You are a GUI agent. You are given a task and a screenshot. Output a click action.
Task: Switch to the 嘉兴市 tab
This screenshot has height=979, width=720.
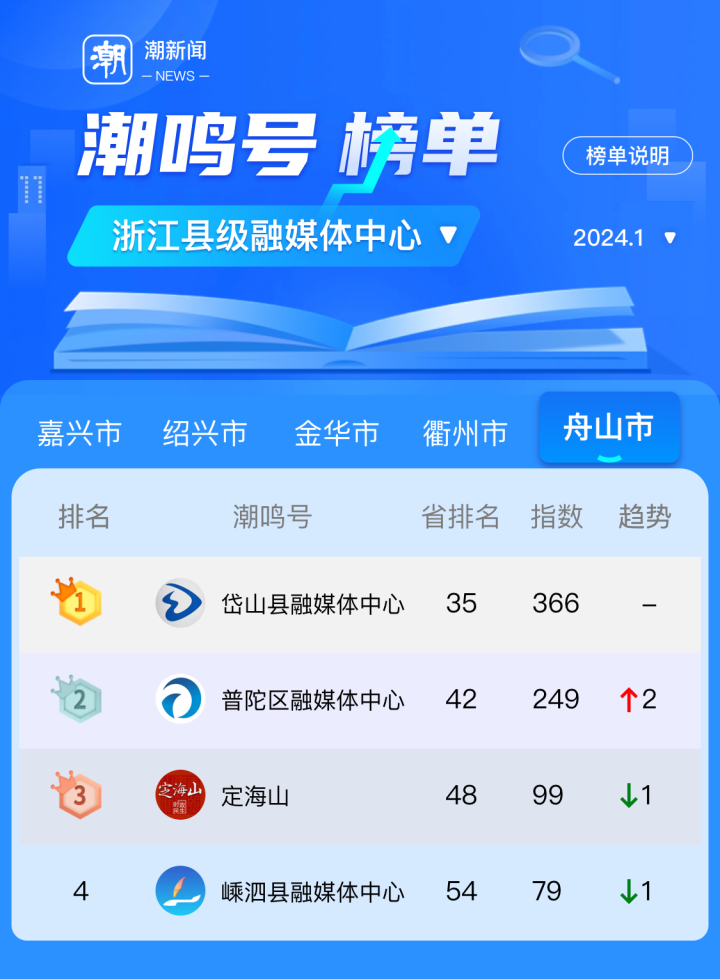[x=79, y=433]
